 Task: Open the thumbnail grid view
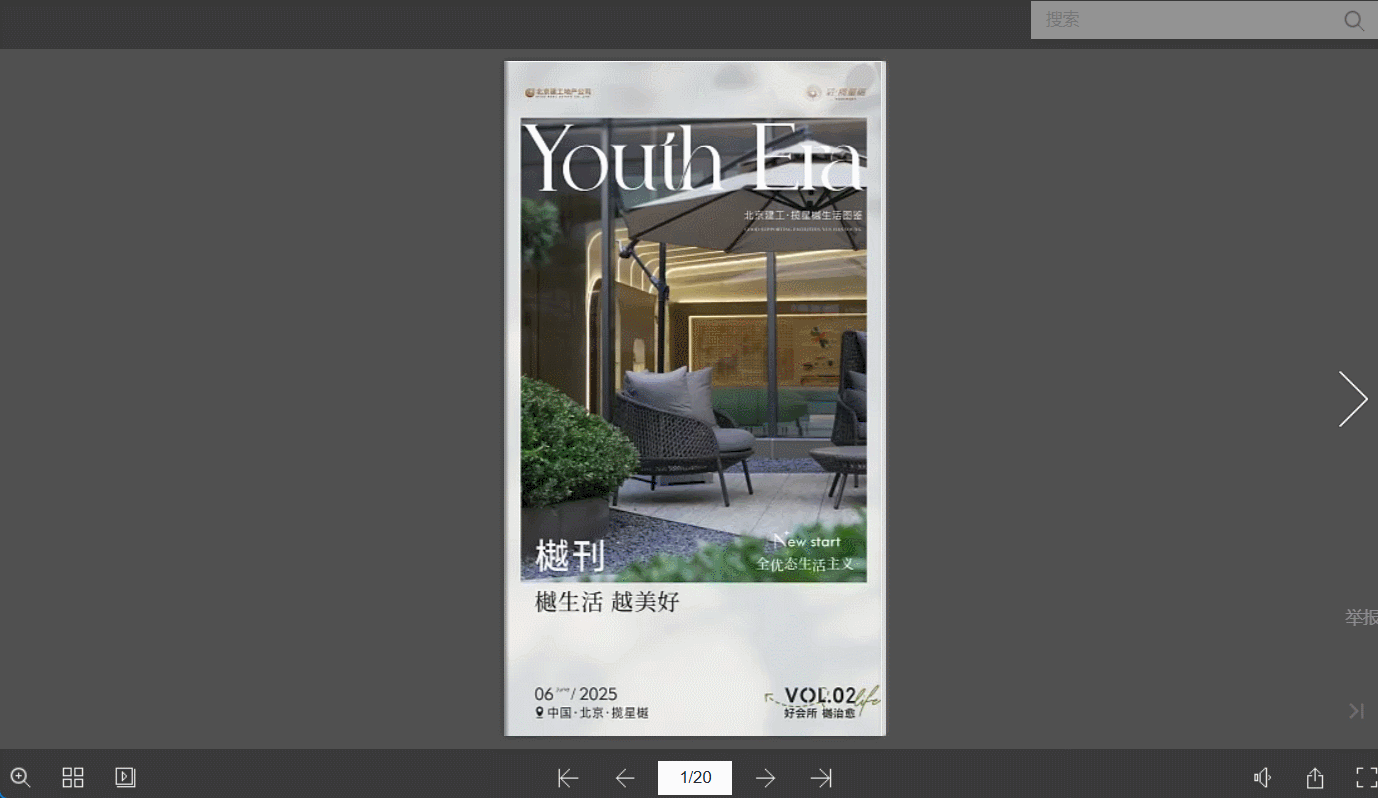(x=73, y=777)
